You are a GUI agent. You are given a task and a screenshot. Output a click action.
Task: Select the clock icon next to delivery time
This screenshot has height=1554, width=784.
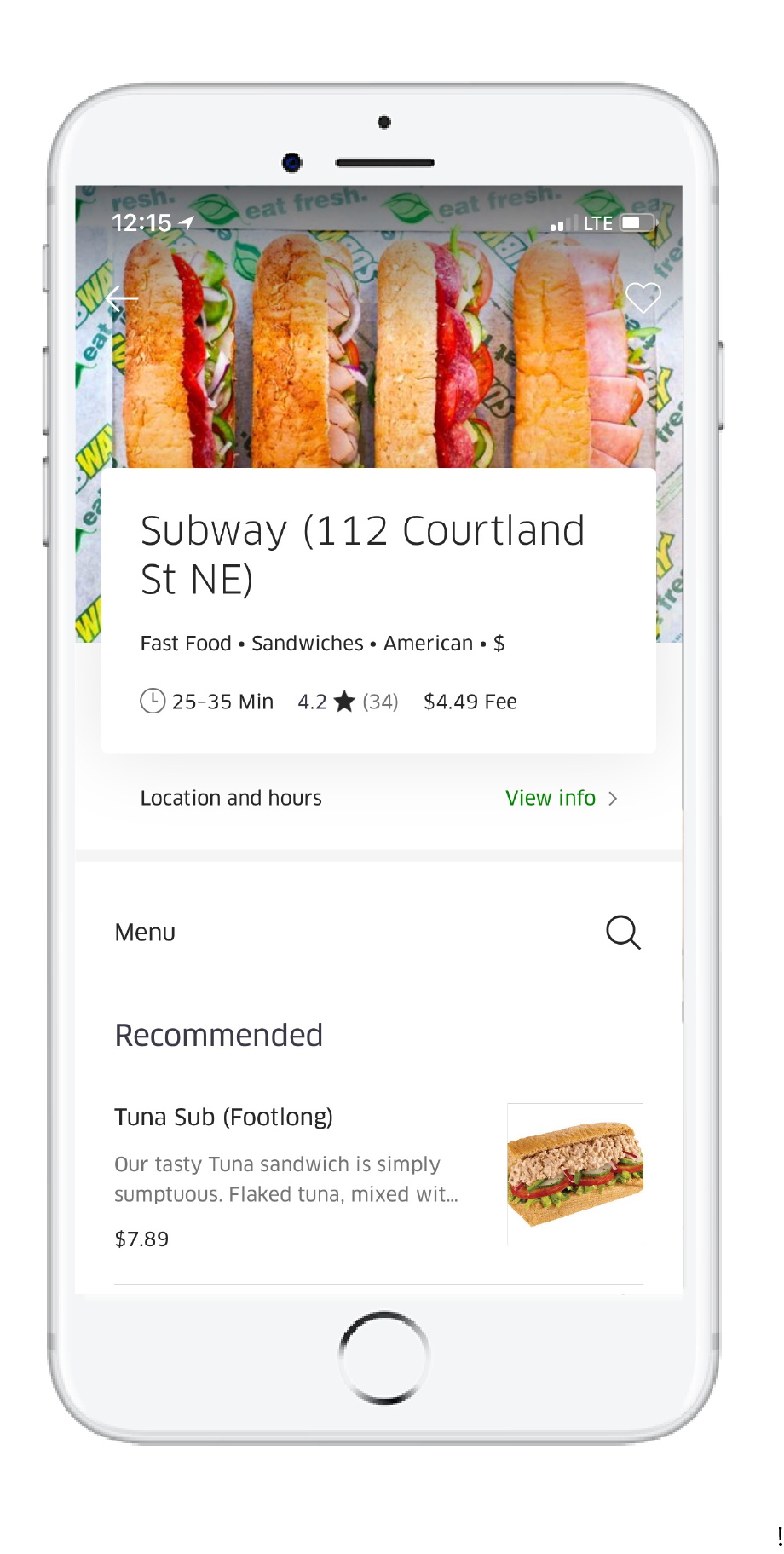pos(152,701)
